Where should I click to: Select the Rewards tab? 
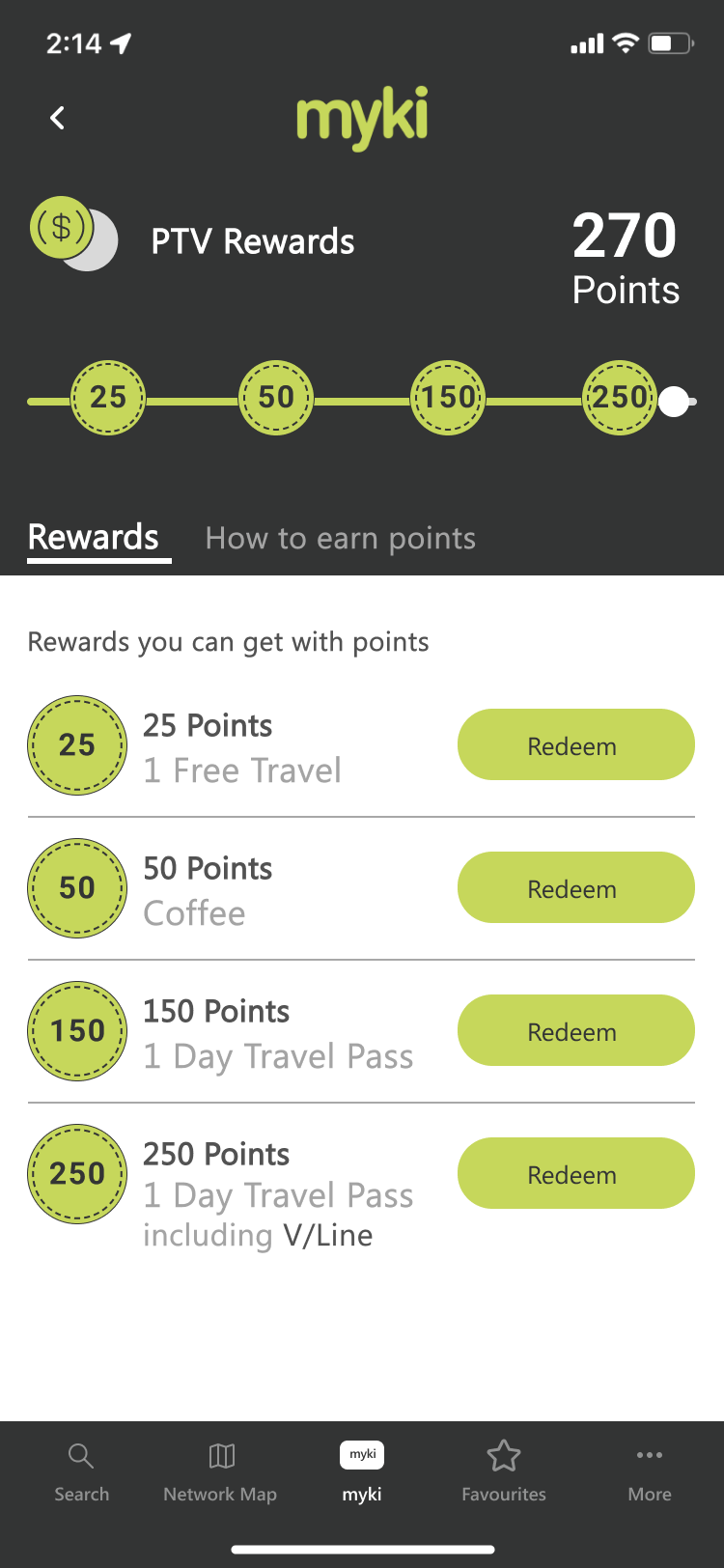[x=94, y=538]
